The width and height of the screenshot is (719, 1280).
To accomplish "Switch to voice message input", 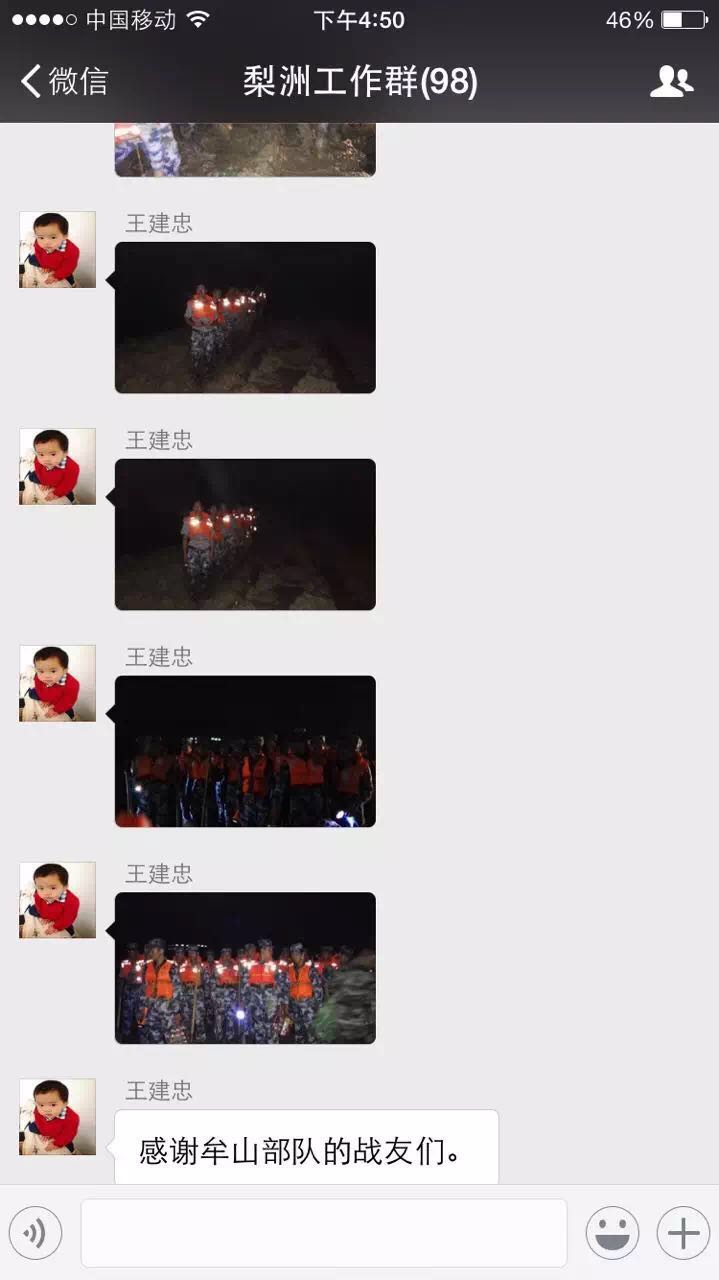I will click(35, 1233).
